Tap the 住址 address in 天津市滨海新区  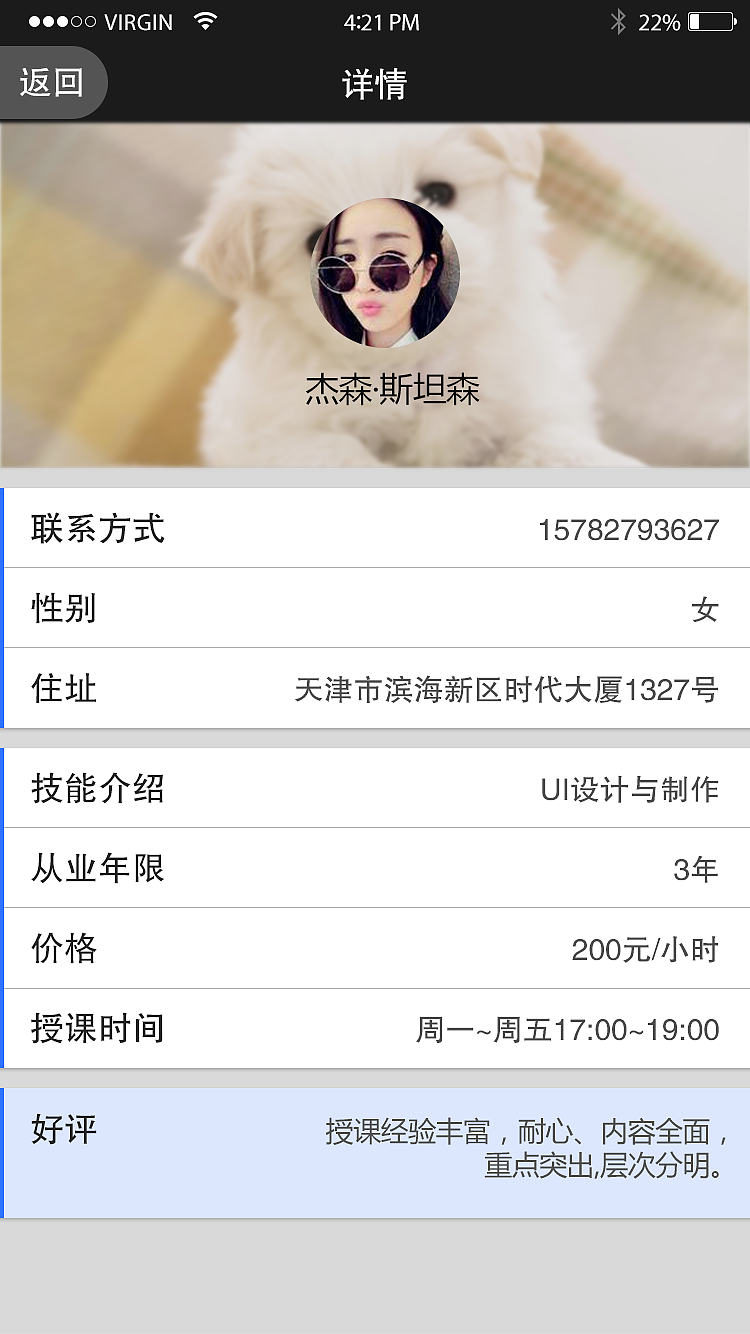tap(375, 689)
